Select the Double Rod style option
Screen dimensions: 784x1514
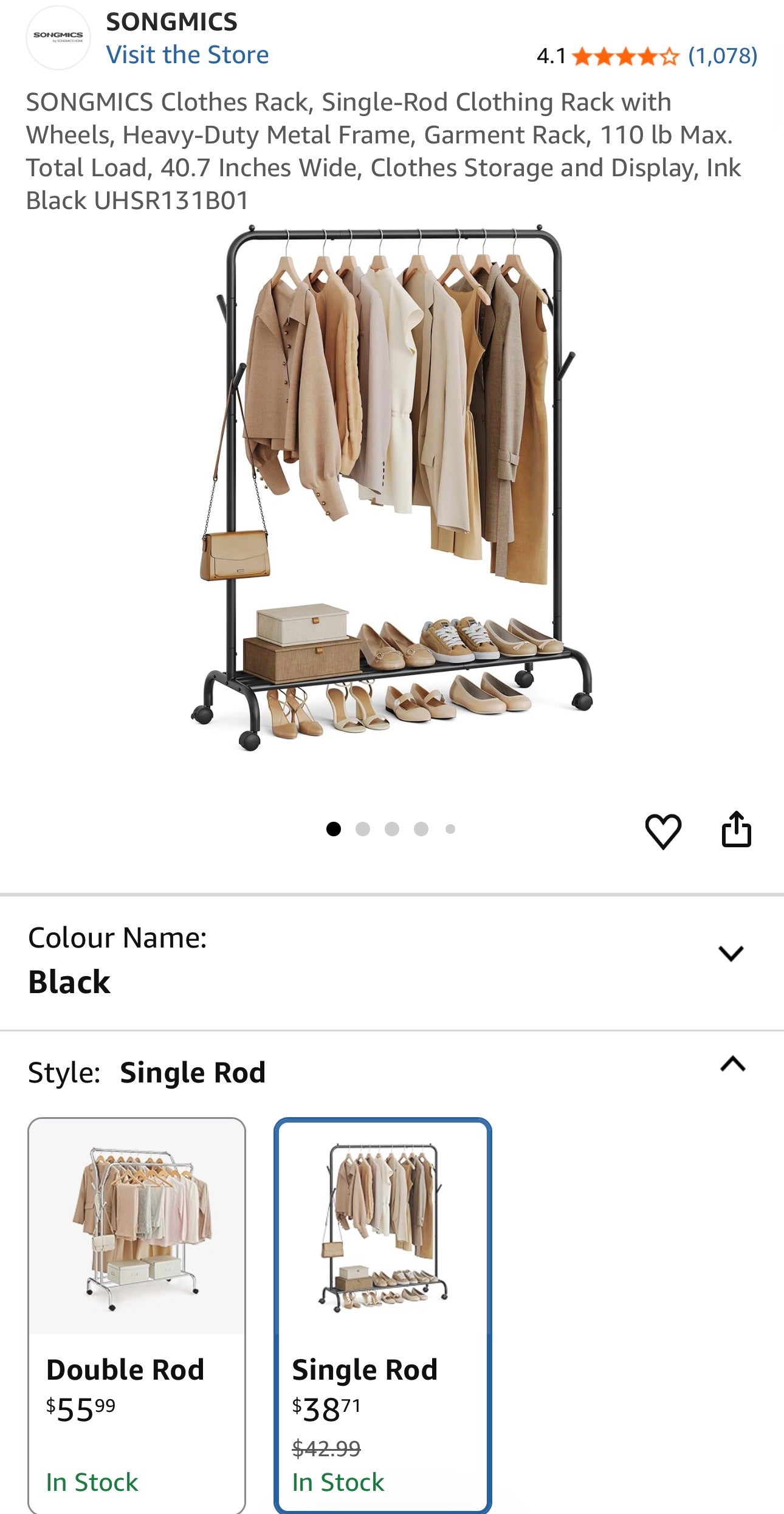[137, 1313]
